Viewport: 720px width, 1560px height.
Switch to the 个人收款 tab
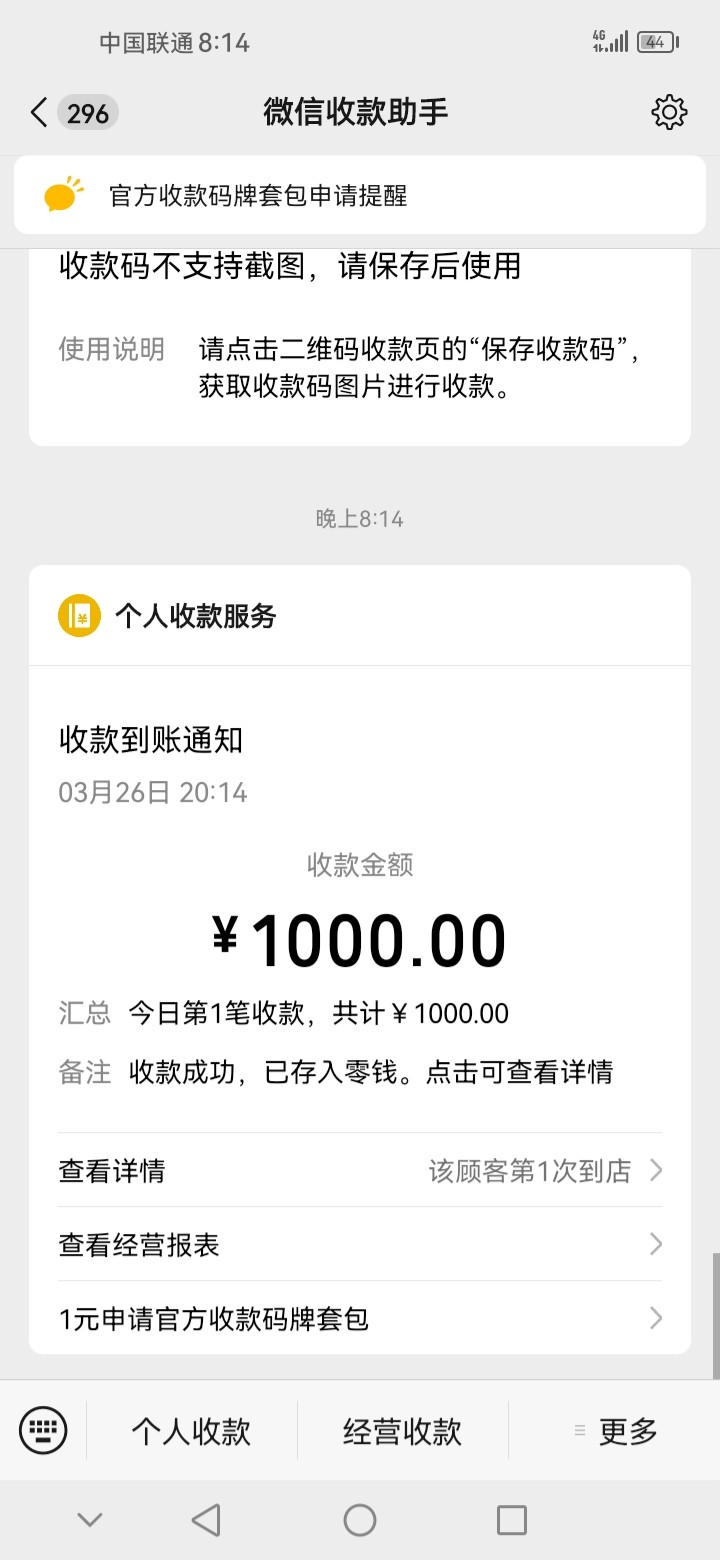point(192,1430)
